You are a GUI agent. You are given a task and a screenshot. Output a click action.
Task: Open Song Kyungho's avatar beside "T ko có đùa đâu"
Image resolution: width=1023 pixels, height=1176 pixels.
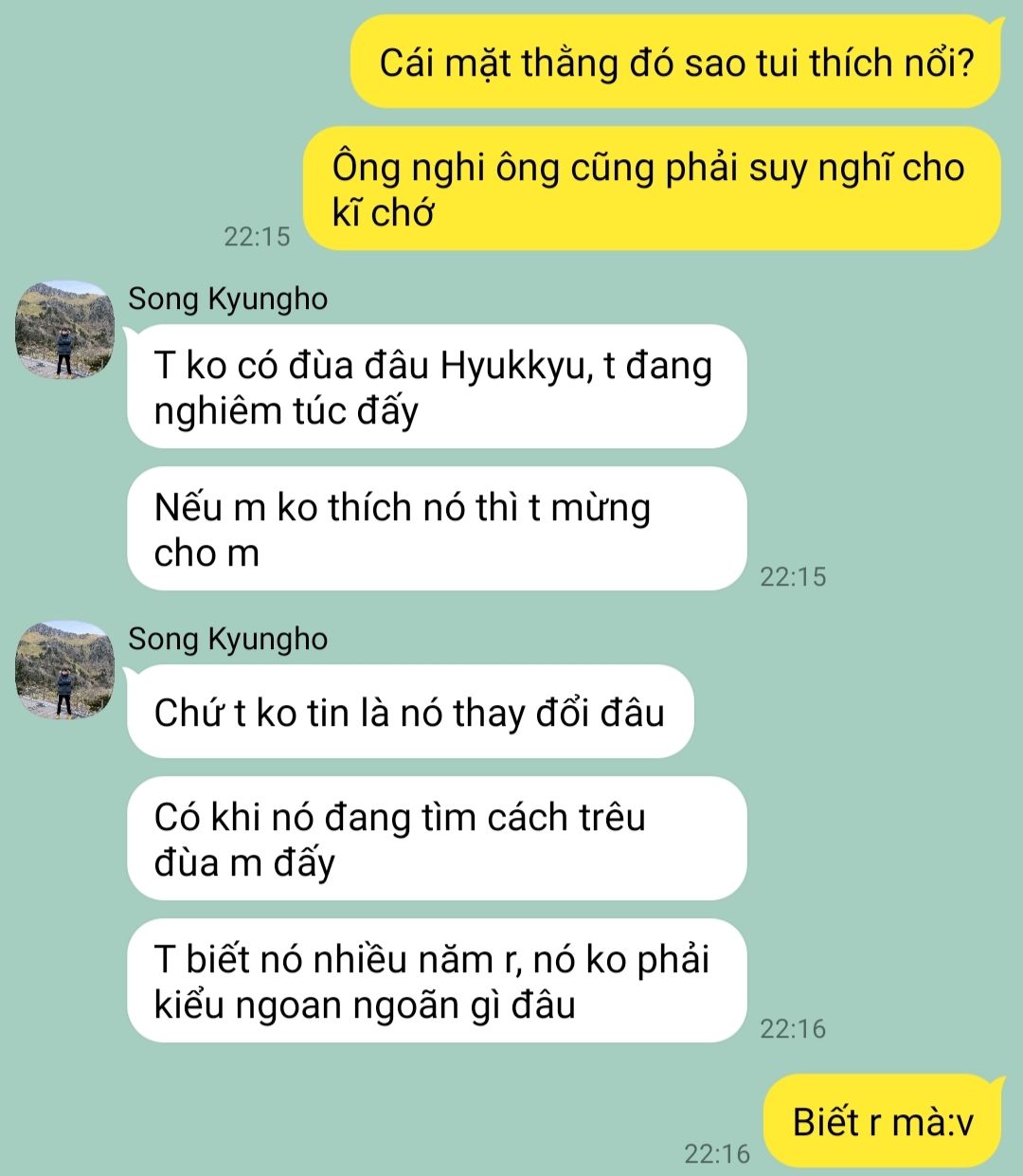click(x=64, y=330)
